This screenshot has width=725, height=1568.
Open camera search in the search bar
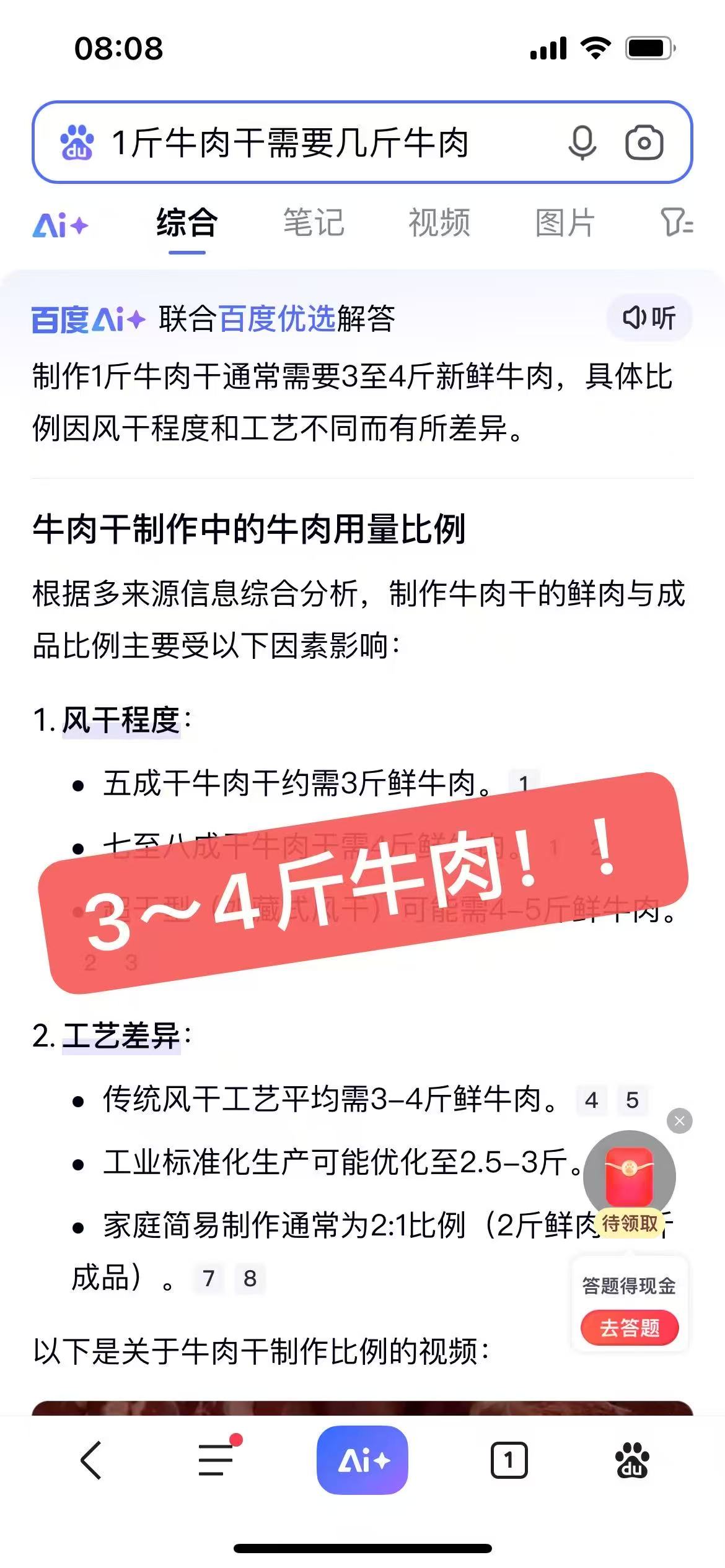click(644, 143)
